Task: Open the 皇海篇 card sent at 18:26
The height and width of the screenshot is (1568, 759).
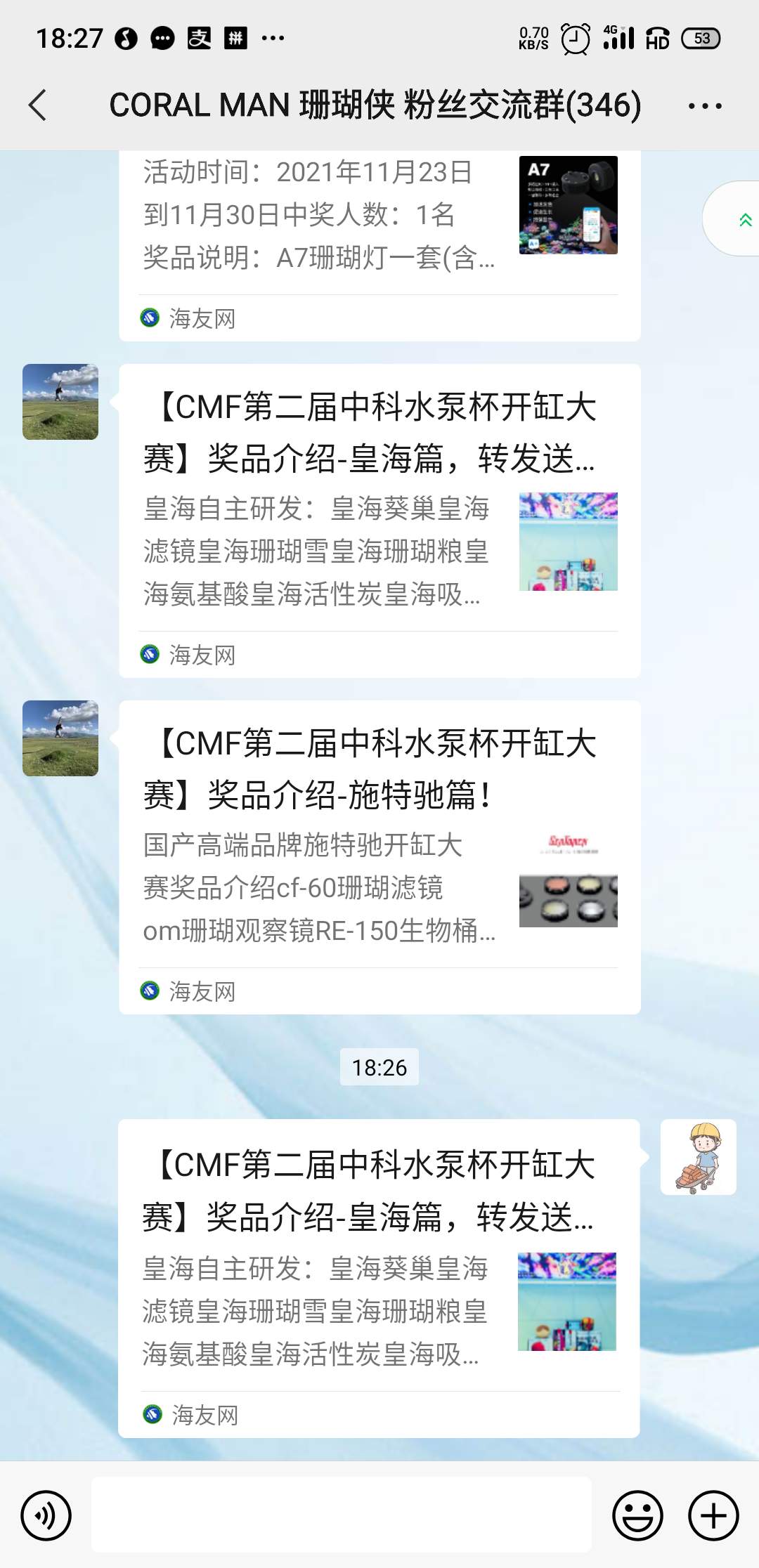Action: click(379, 1278)
